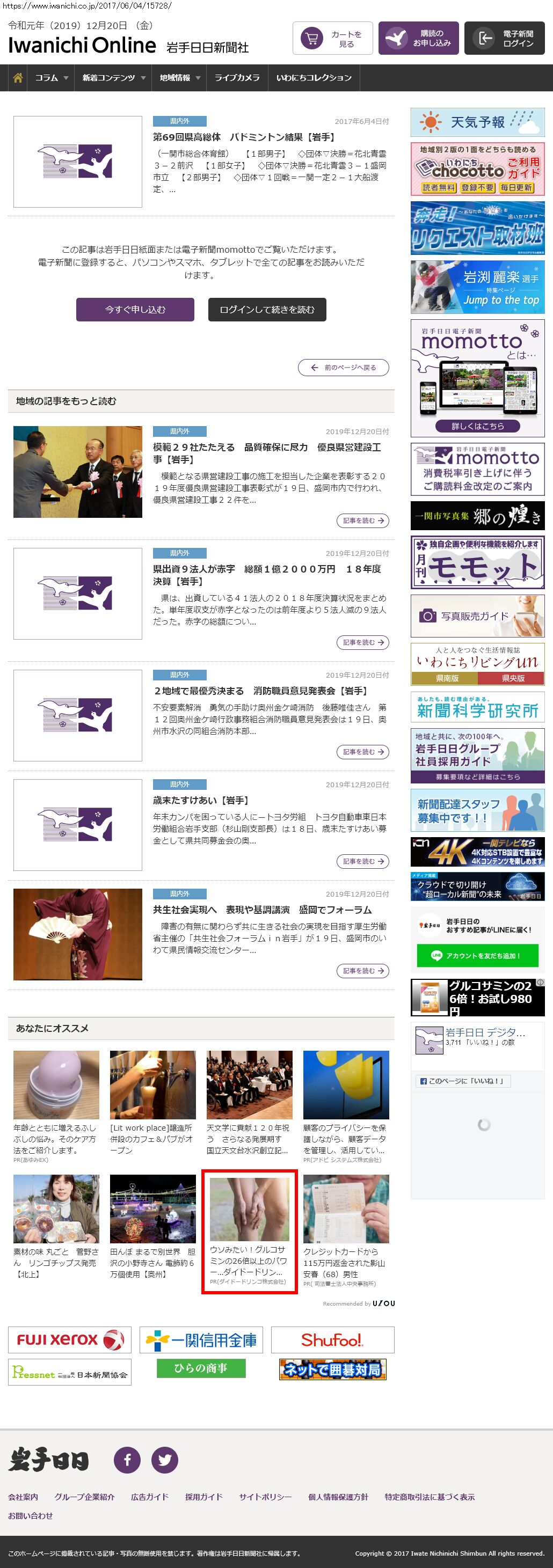Open ライブカメラ in navigation bar

[x=237, y=78]
